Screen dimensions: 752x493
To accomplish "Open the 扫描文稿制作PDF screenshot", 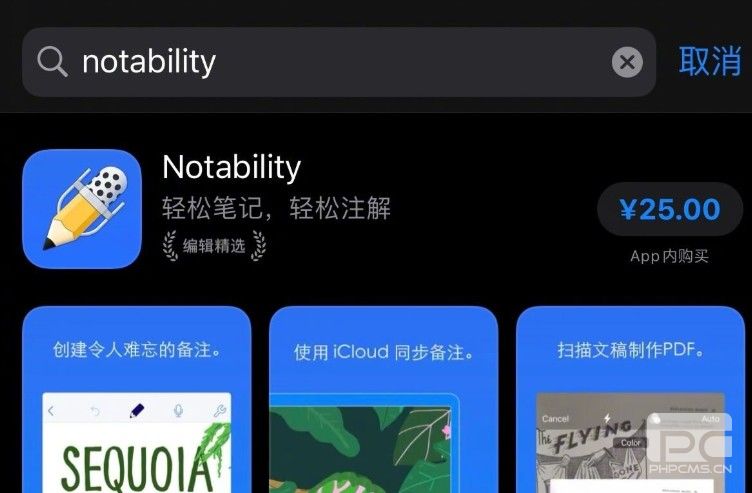I will [632, 400].
